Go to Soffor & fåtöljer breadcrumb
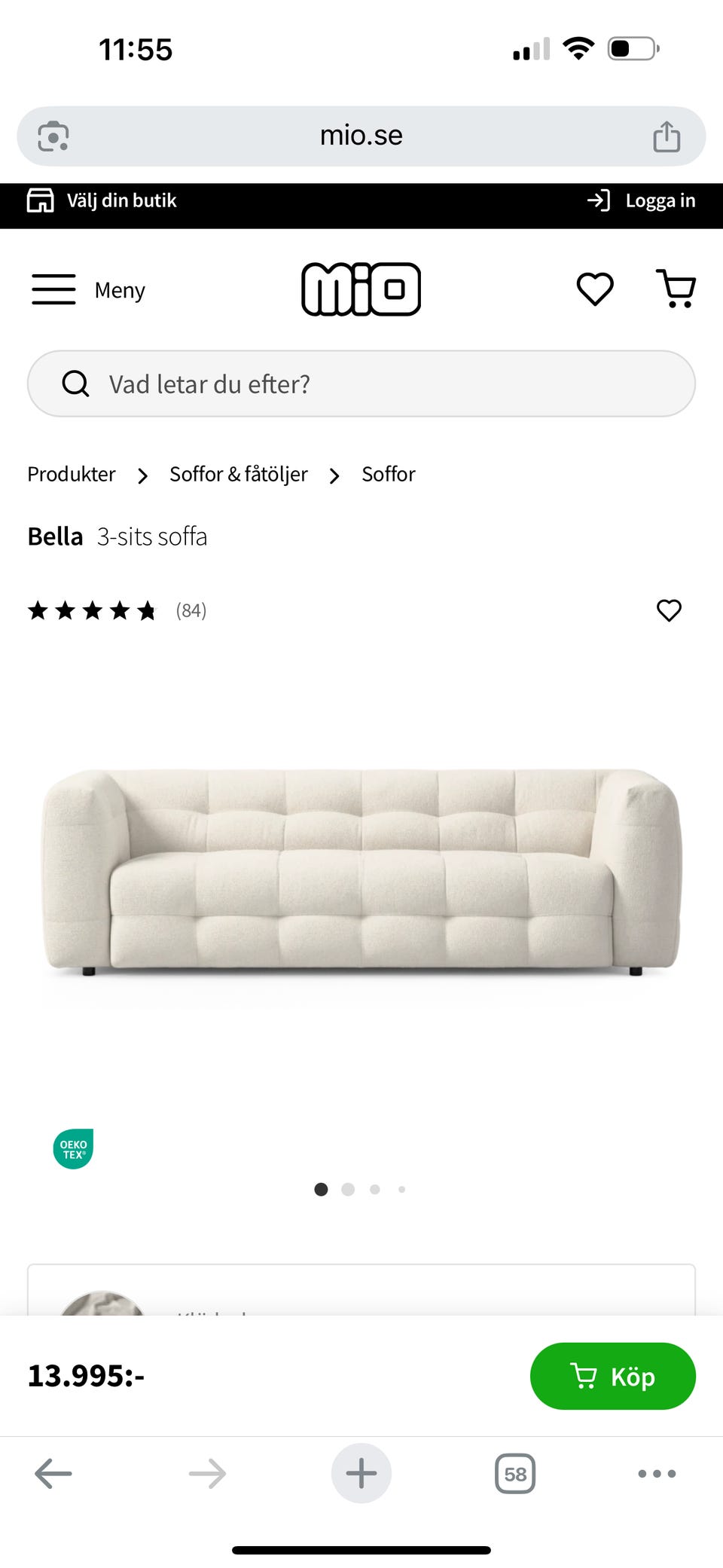The width and height of the screenshot is (723, 1568). click(x=238, y=474)
